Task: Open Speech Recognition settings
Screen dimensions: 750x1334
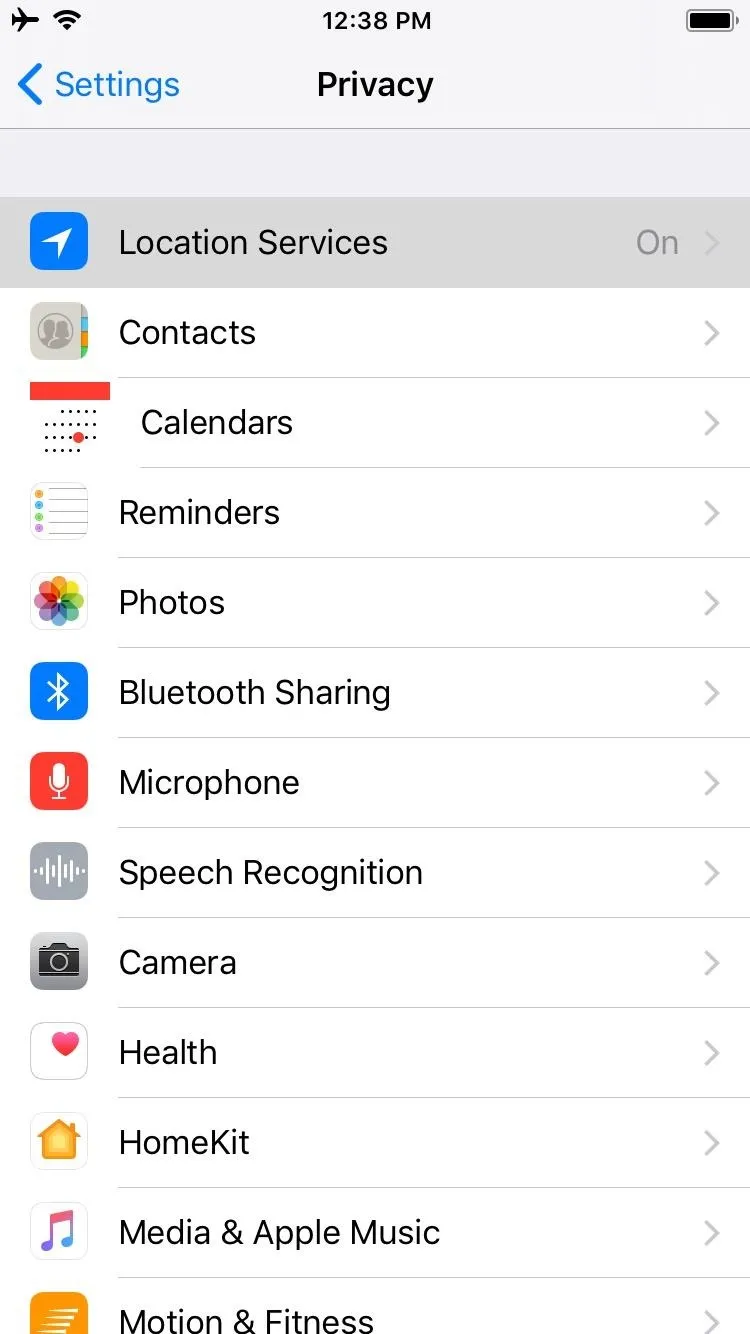Action: pos(375,873)
